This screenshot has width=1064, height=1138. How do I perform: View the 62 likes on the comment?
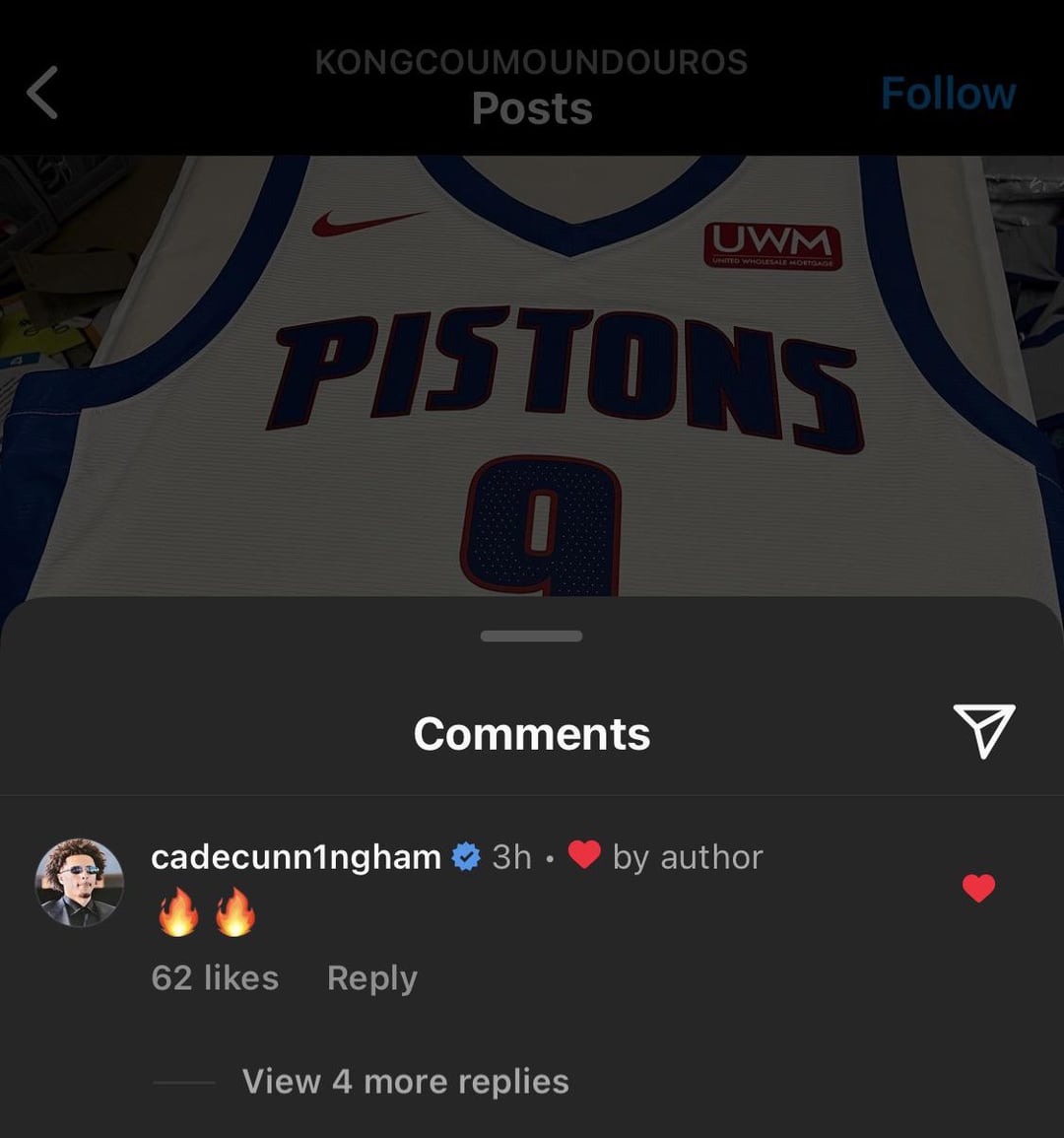point(215,977)
